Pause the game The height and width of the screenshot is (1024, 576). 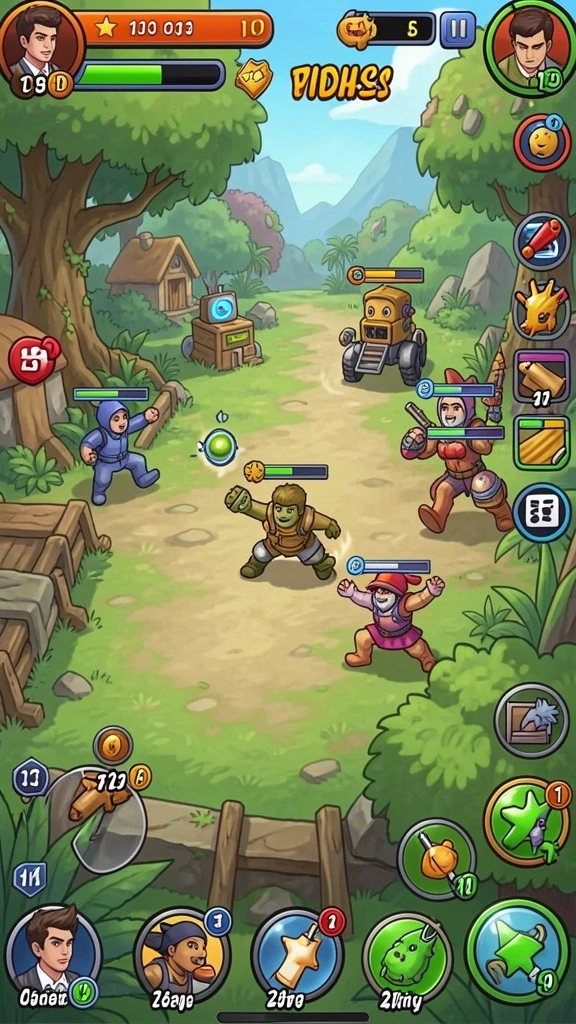(x=457, y=29)
